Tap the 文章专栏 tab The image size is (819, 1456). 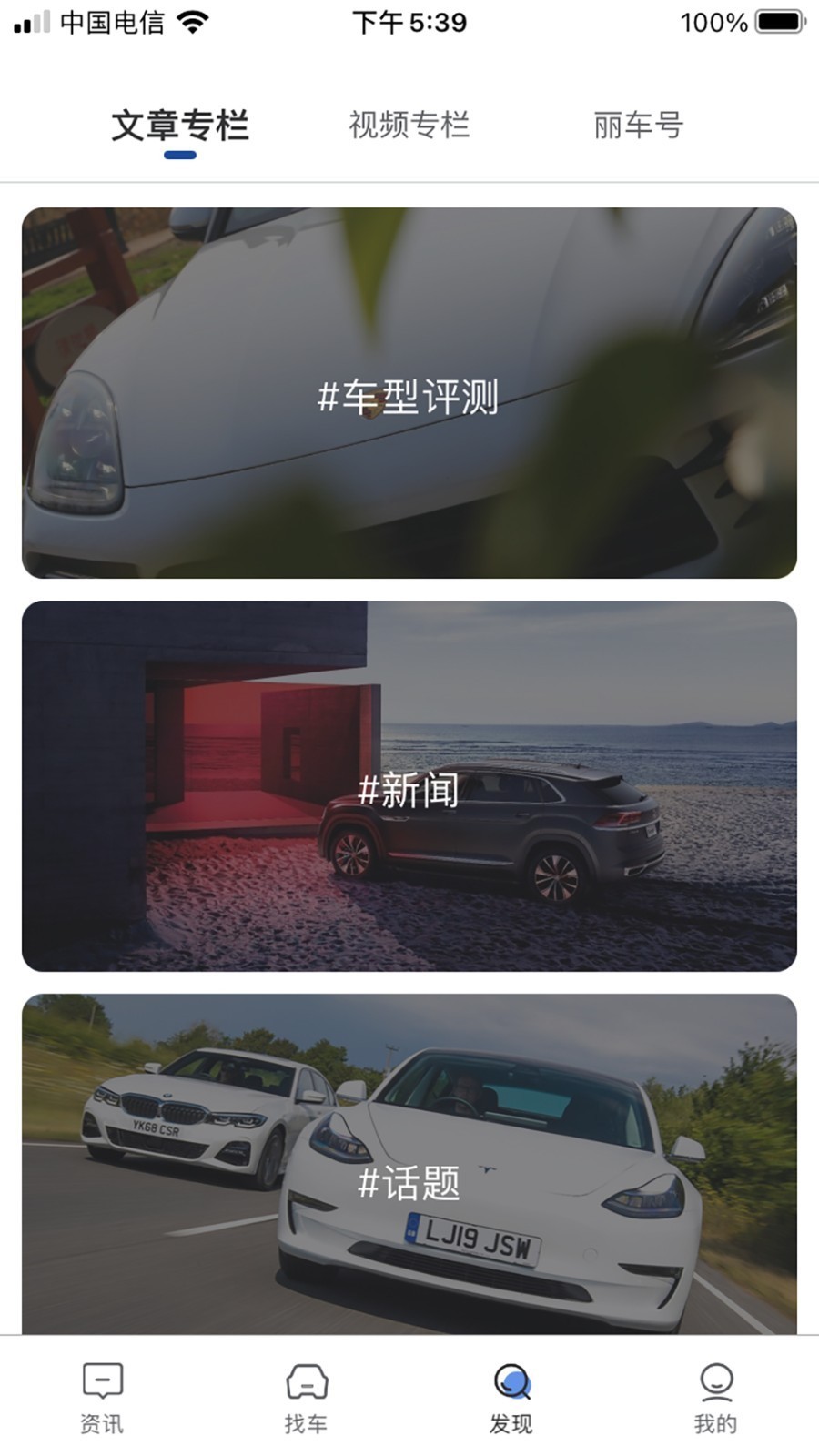[x=180, y=126]
